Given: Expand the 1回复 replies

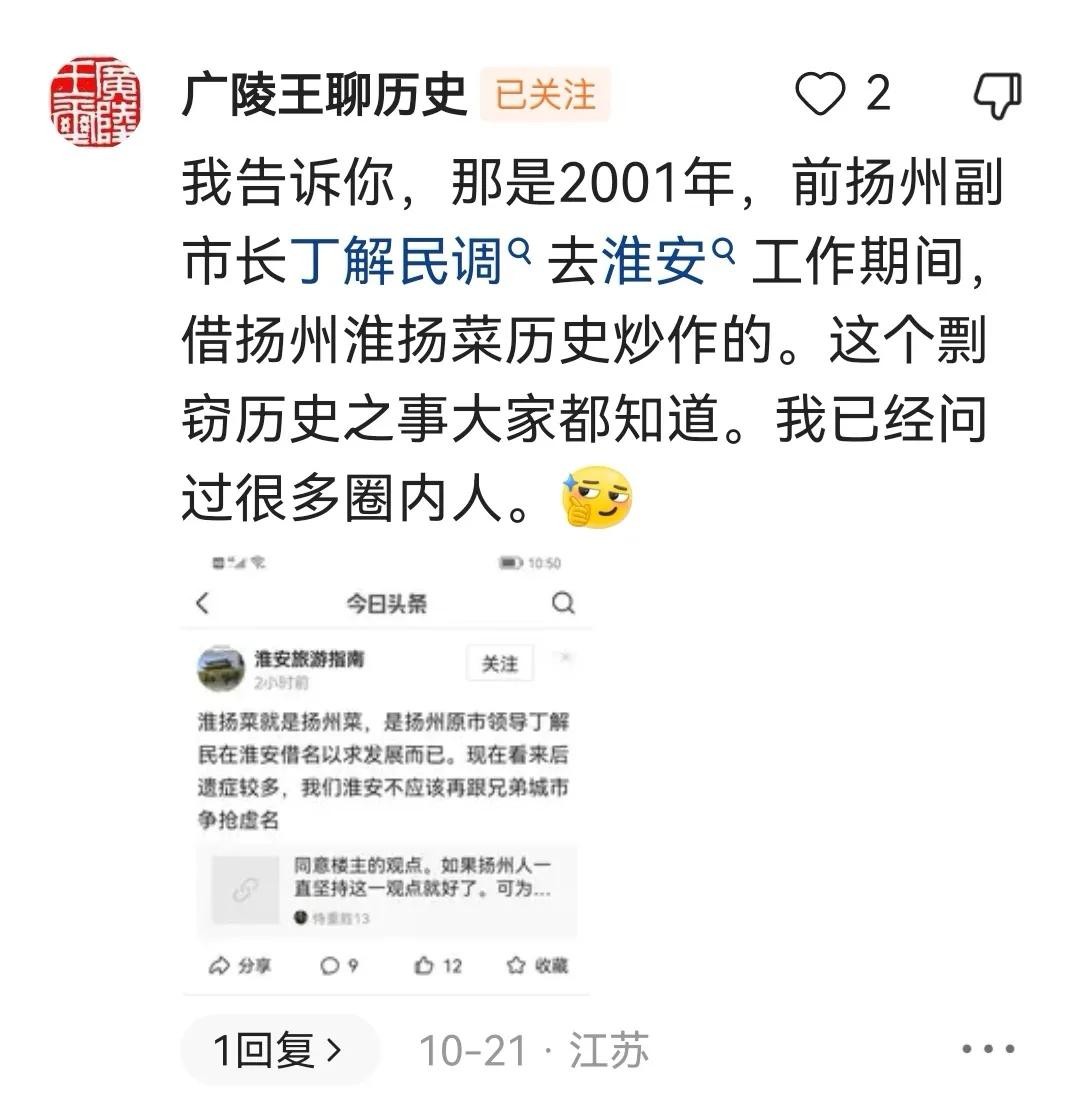Looking at the screenshot, I should click(279, 1050).
